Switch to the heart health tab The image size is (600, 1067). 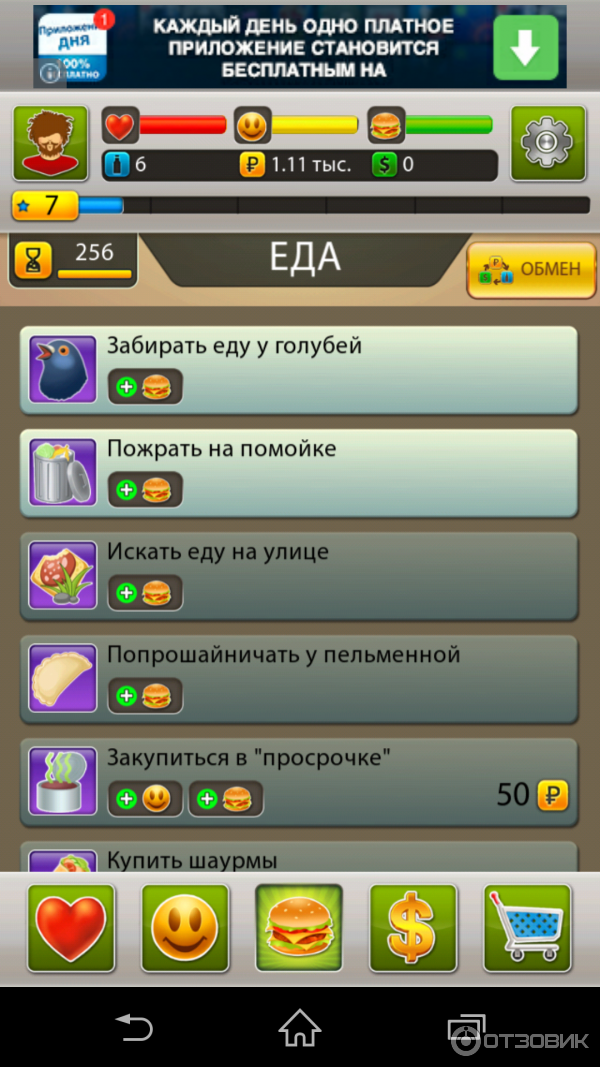[71, 928]
